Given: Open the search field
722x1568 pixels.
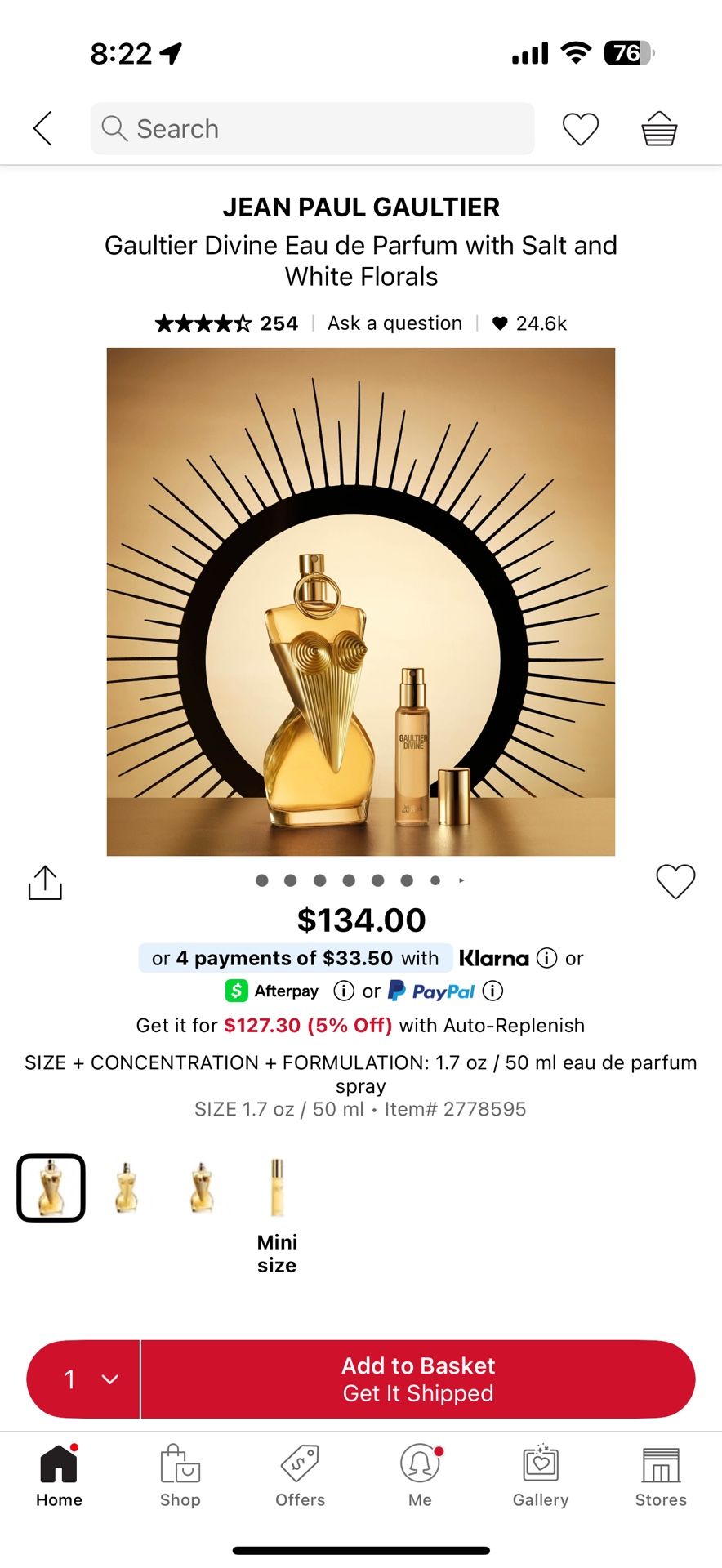Looking at the screenshot, I should point(312,128).
